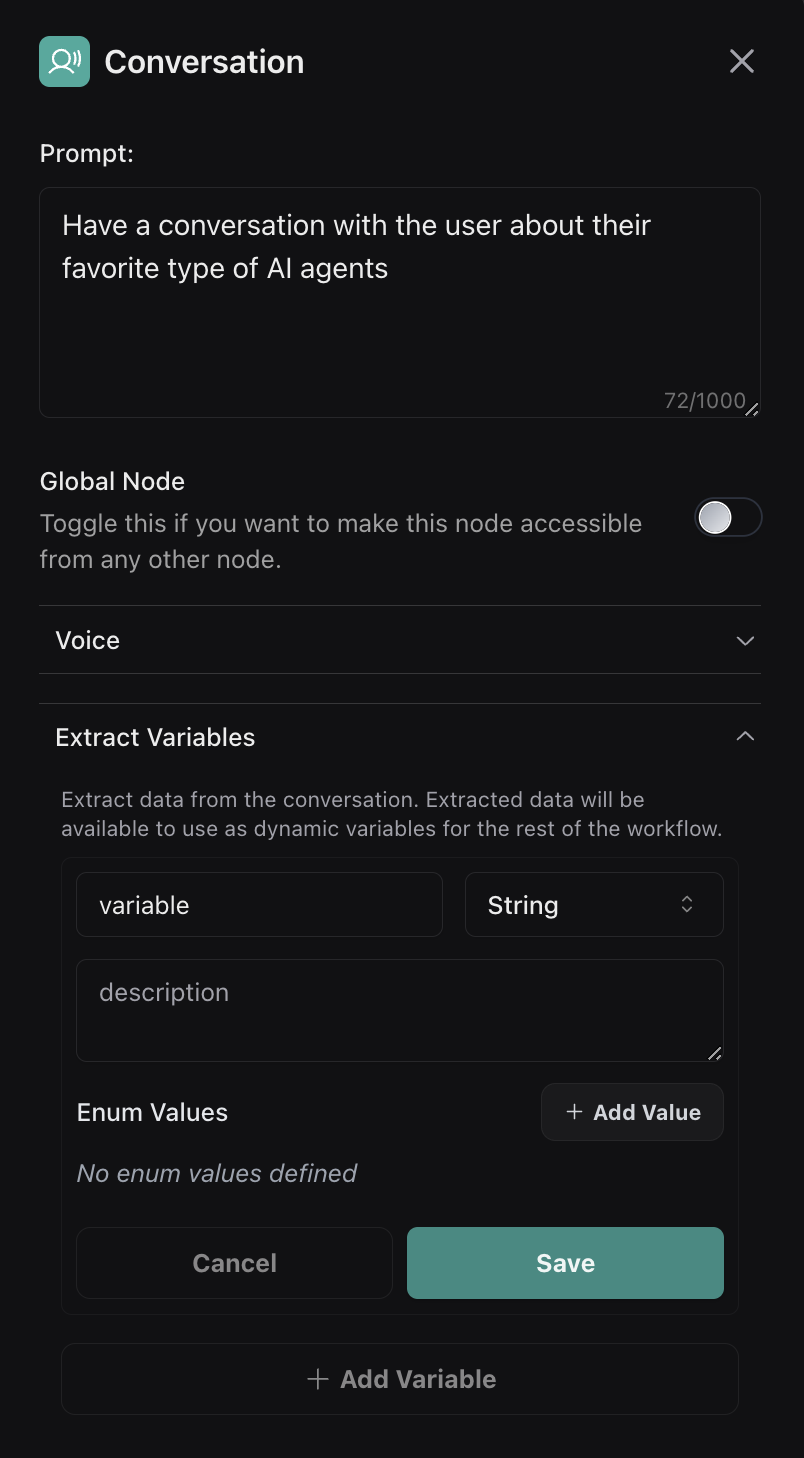Enable the Global Node toggle
804x1458 pixels.
click(x=728, y=518)
